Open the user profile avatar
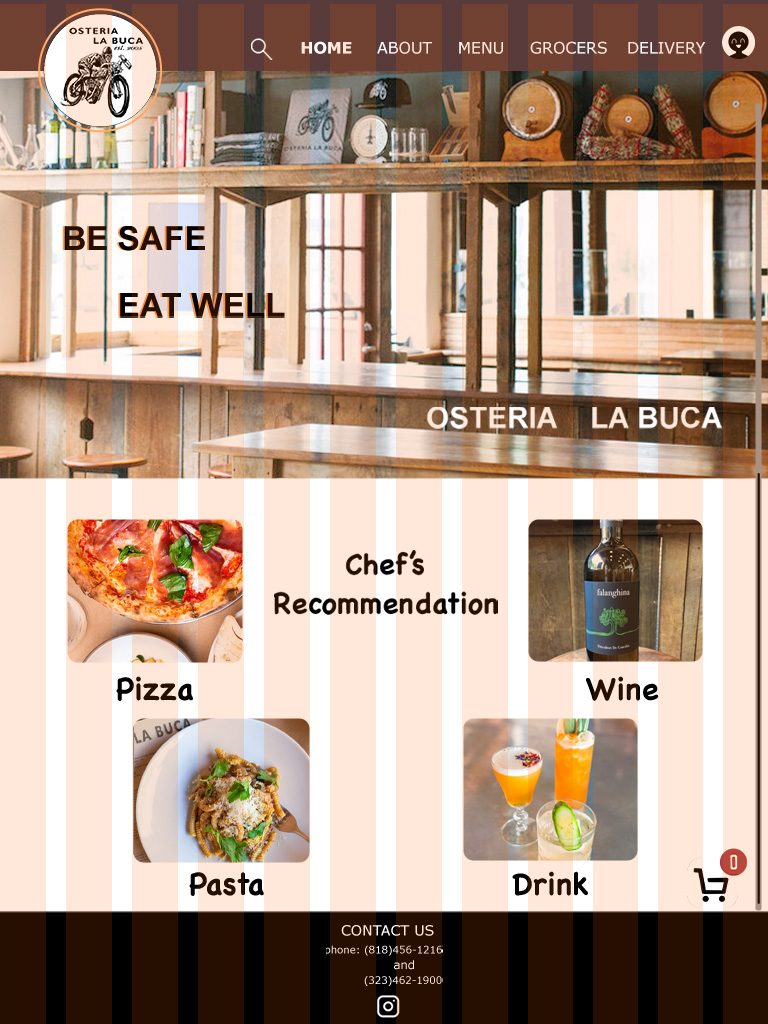The width and height of the screenshot is (768, 1024). tap(738, 43)
